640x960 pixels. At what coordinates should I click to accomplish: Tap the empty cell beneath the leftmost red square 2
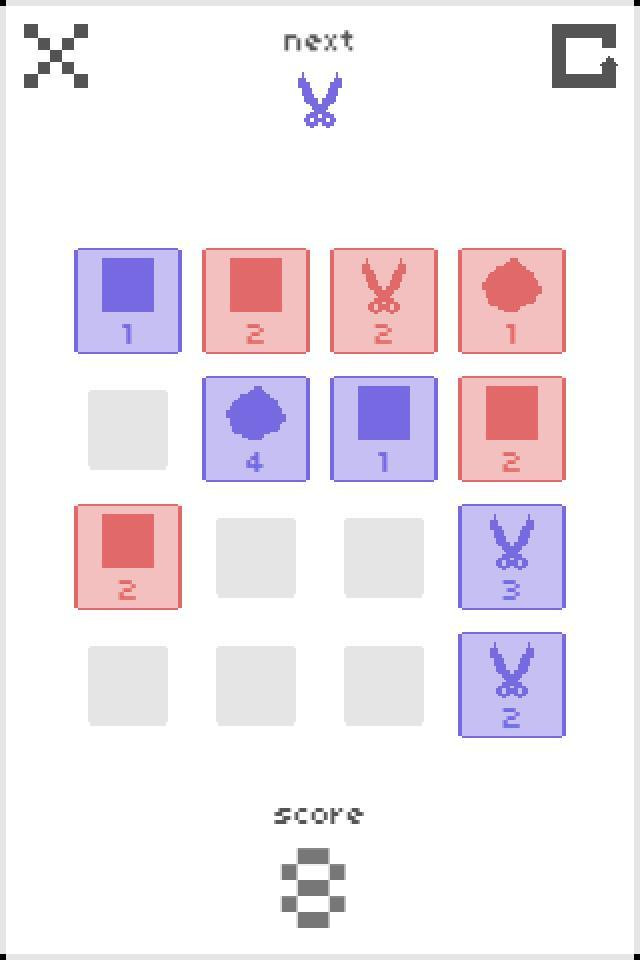[128, 686]
